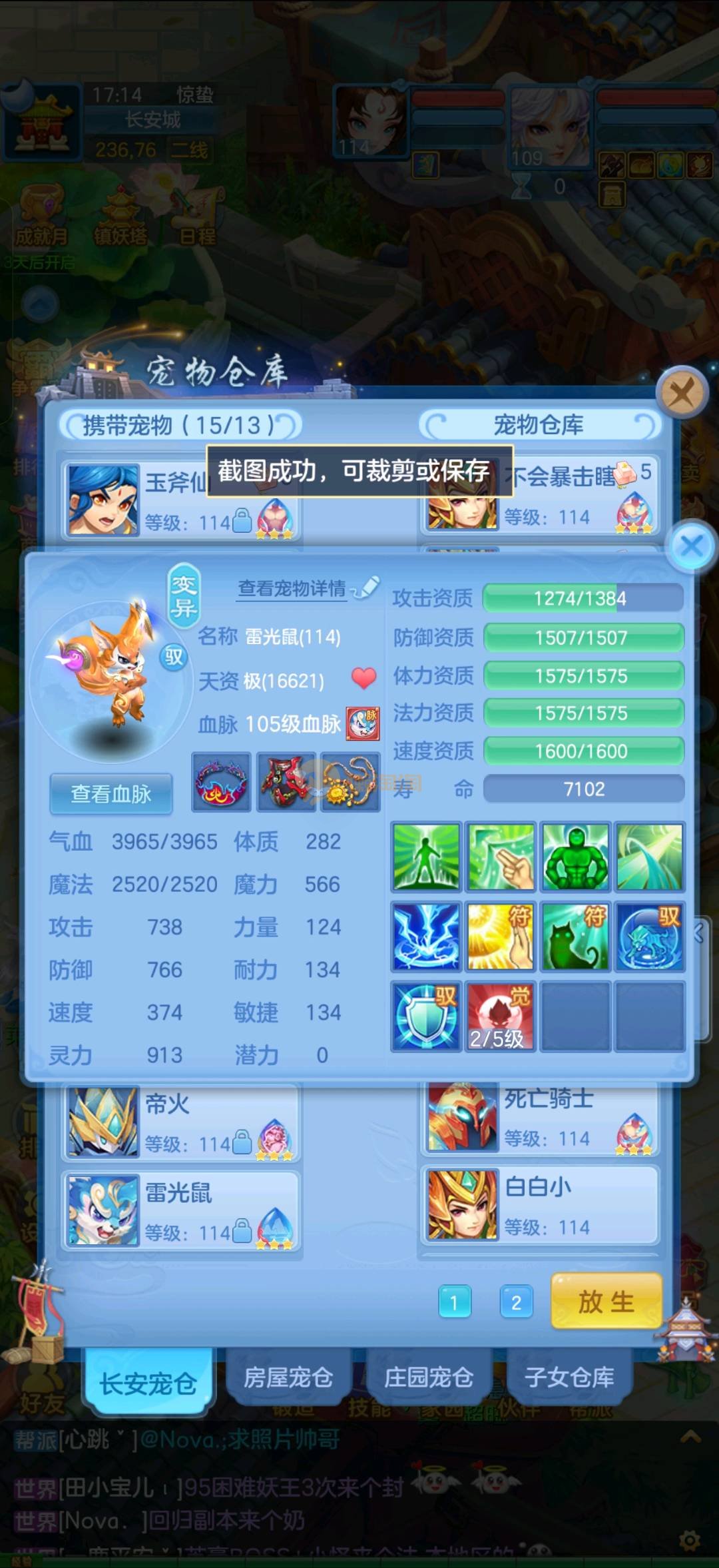This screenshot has height=1568, width=719.
Task: Go to warehouse page 2
Action: (x=516, y=1302)
